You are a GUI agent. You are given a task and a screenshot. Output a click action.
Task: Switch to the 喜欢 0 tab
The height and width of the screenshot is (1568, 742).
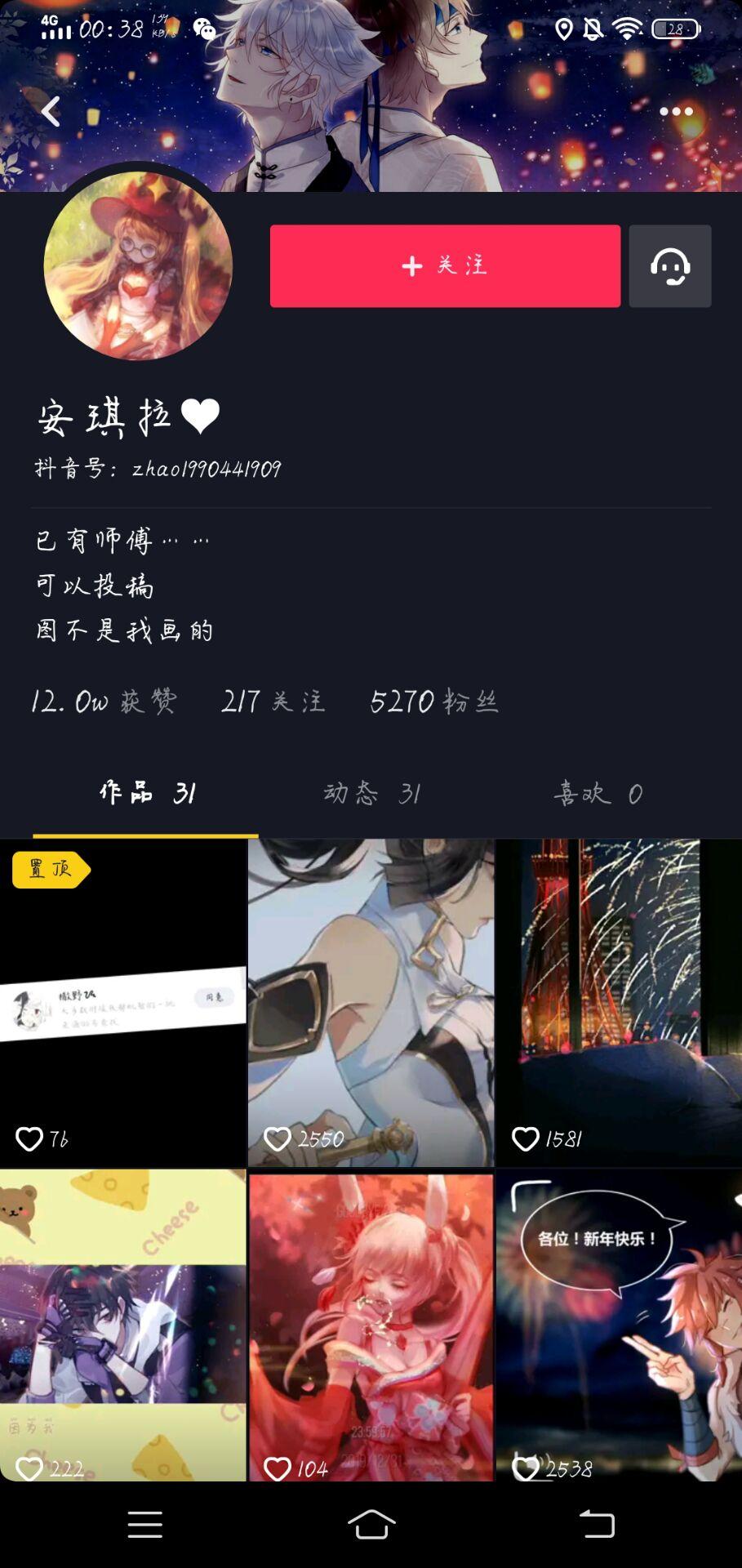tap(598, 793)
